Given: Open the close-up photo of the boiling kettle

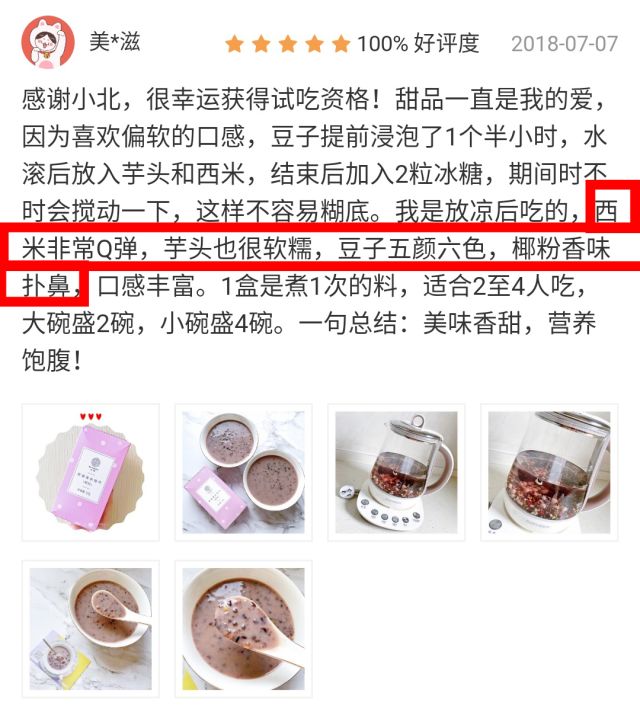Looking at the screenshot, I should [x=549, y=472].
